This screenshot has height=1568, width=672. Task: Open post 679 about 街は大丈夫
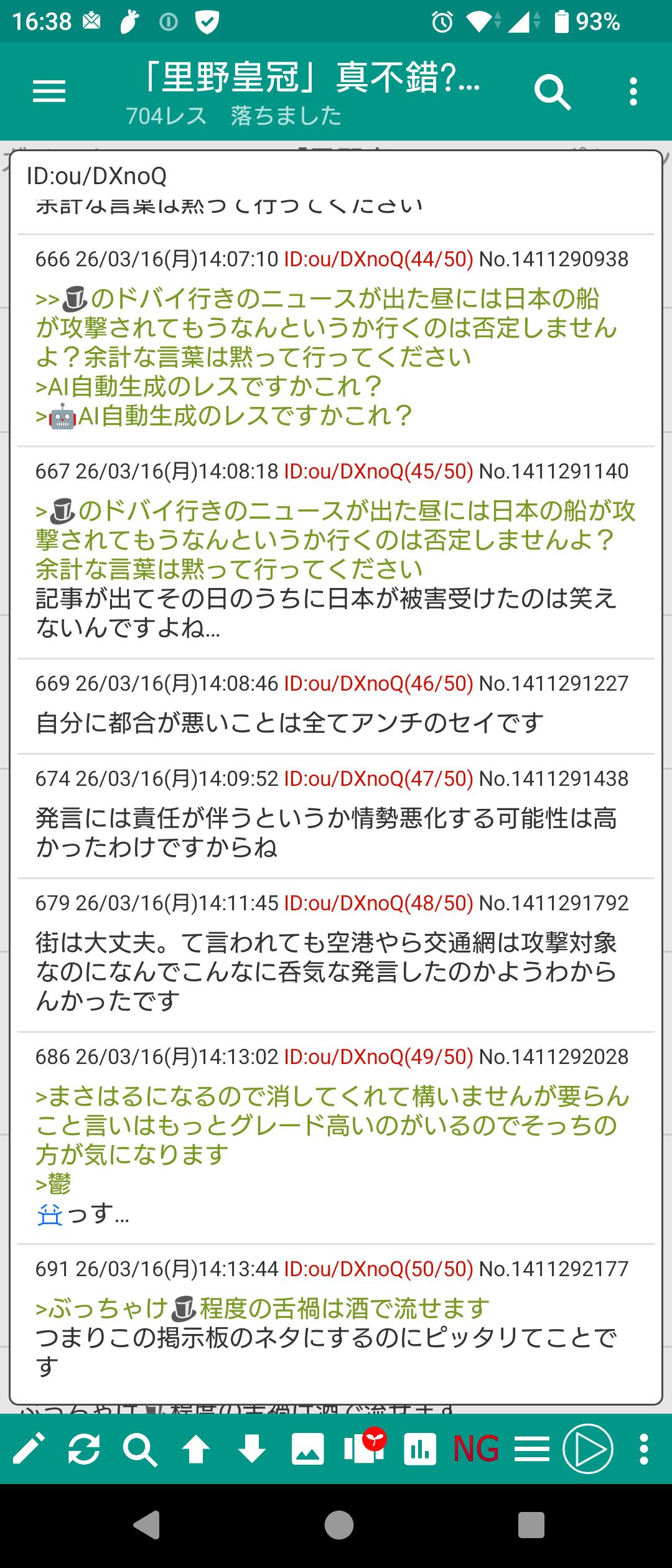326,971
